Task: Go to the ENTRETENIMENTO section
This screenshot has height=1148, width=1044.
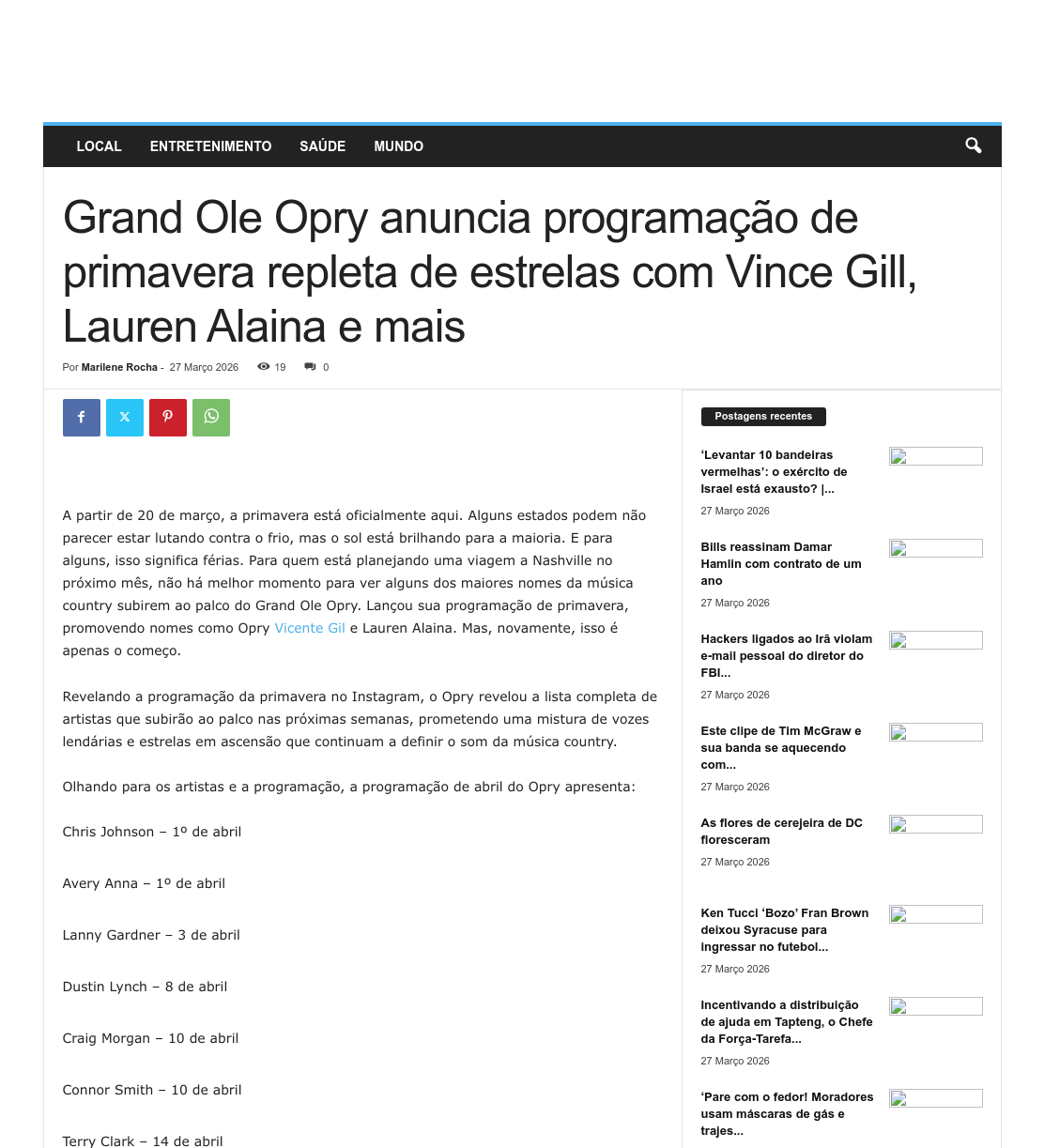Action: pos(210,146)
